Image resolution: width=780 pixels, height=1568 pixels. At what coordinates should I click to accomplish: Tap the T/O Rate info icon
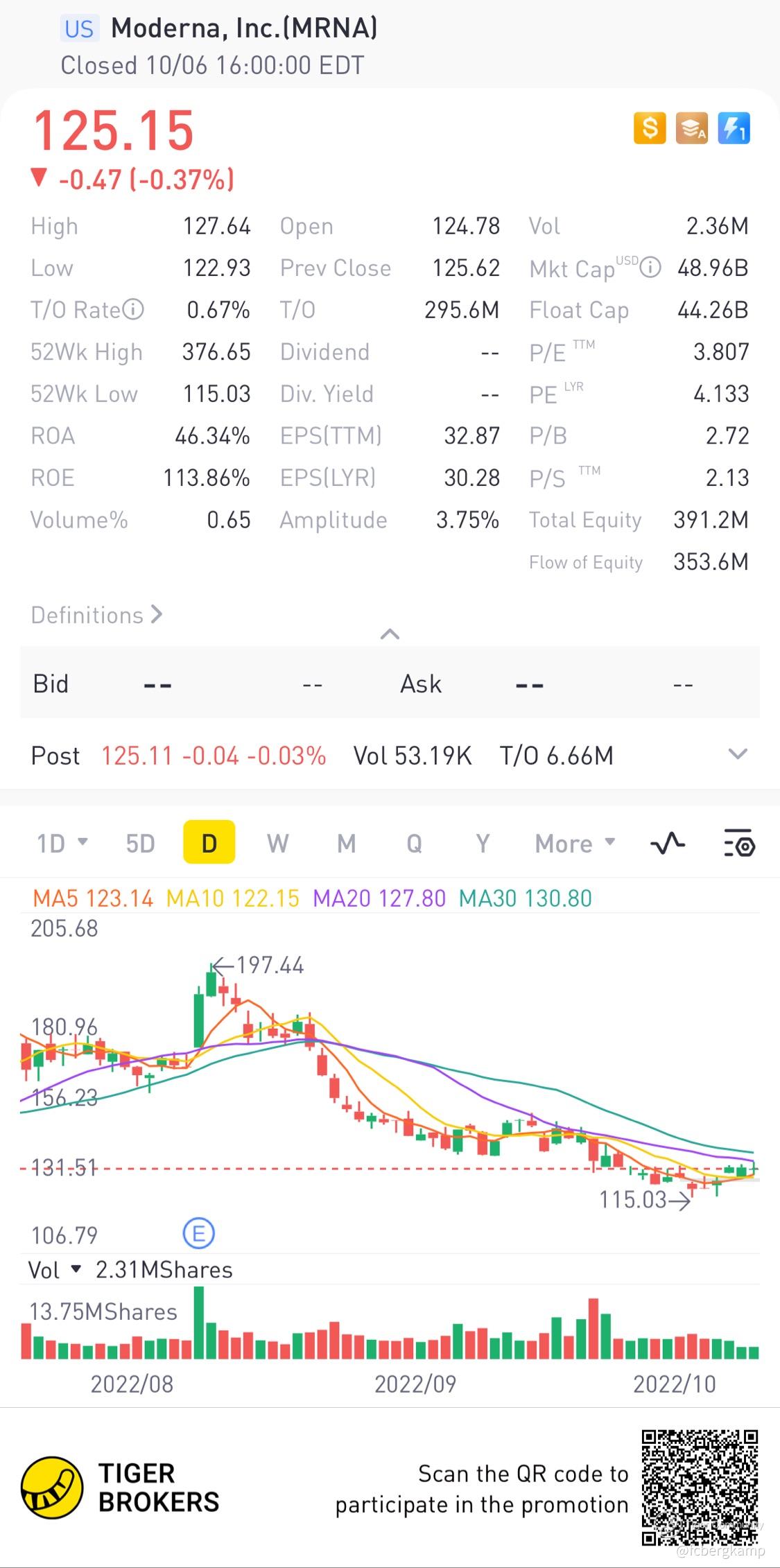point(133,309)
